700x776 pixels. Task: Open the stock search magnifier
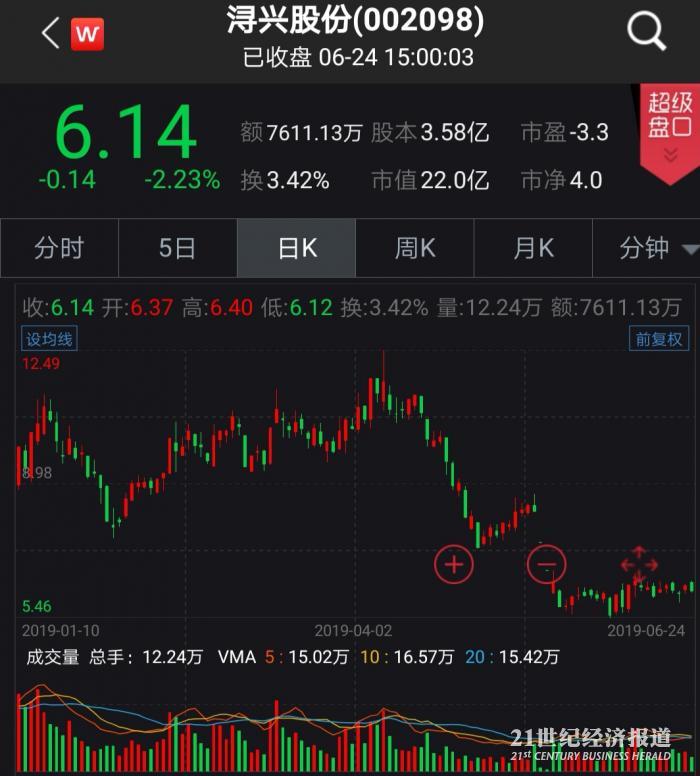pos(646,33)
